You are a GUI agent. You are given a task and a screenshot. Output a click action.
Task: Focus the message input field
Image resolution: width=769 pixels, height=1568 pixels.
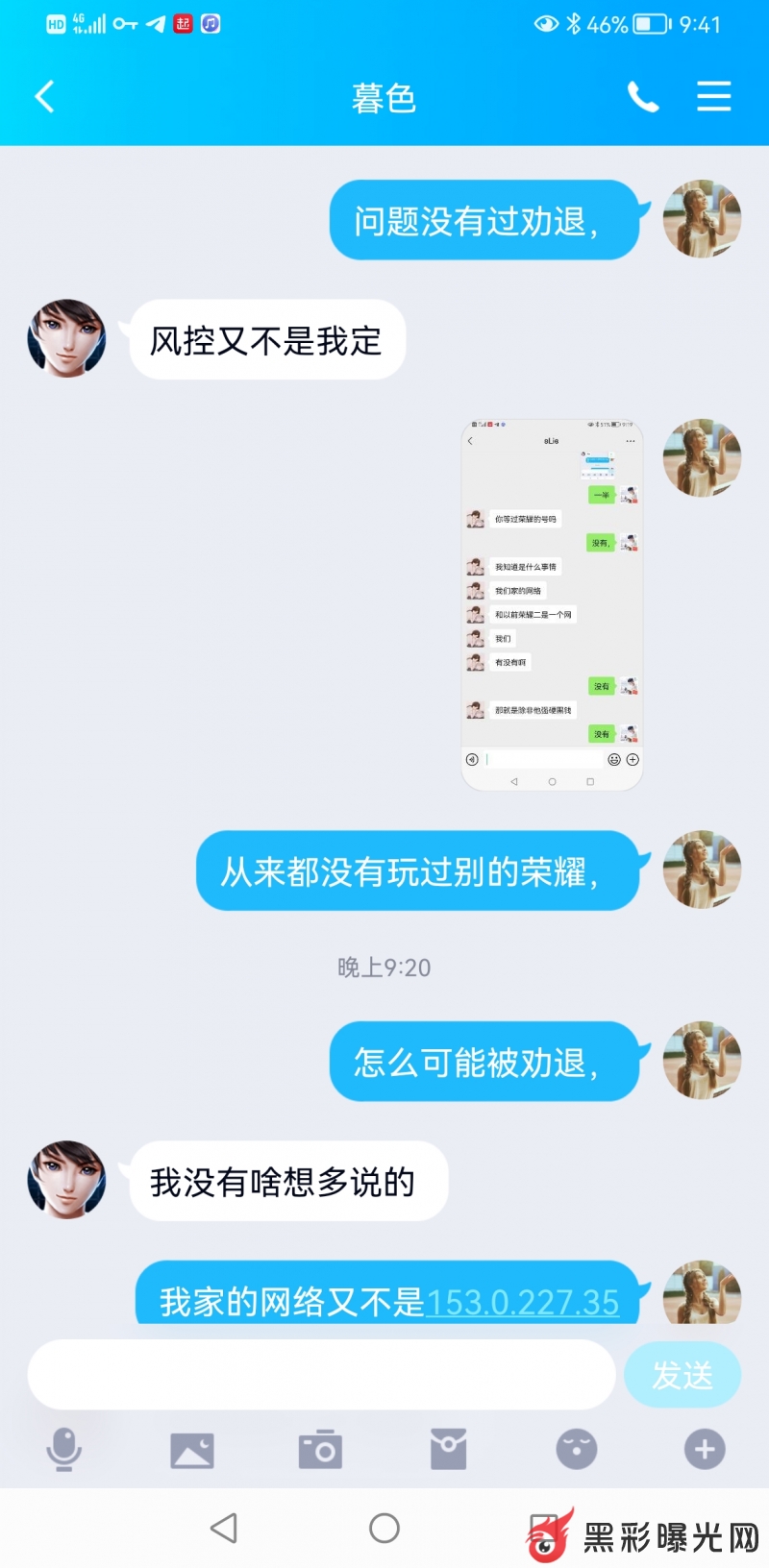[x=321, y=1375]
